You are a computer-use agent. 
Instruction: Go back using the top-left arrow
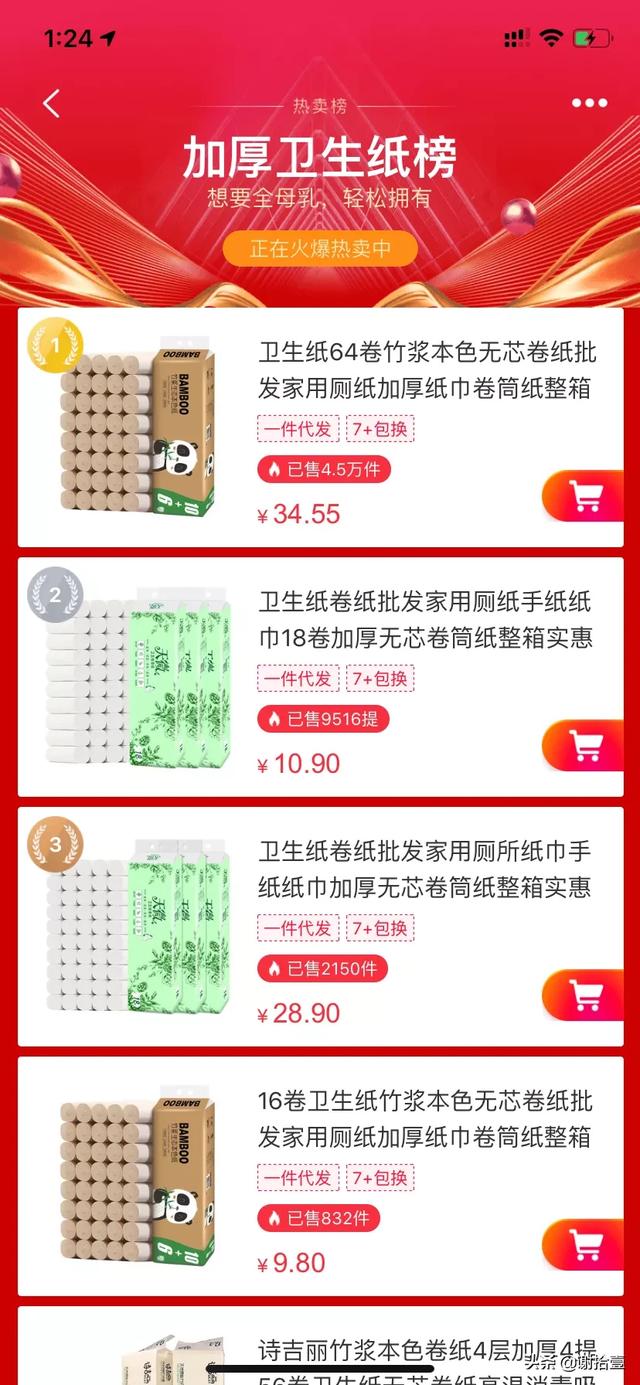point(52,103)
